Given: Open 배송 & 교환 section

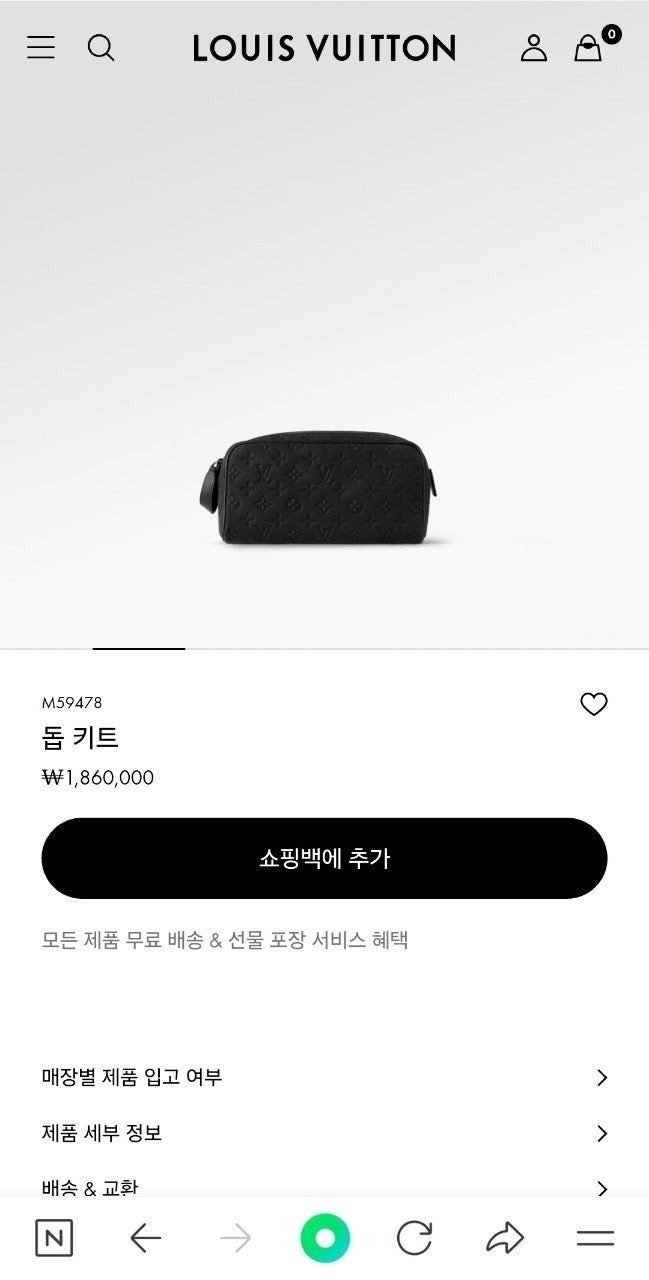Looking at the screenshot, I should point(324,1187).
